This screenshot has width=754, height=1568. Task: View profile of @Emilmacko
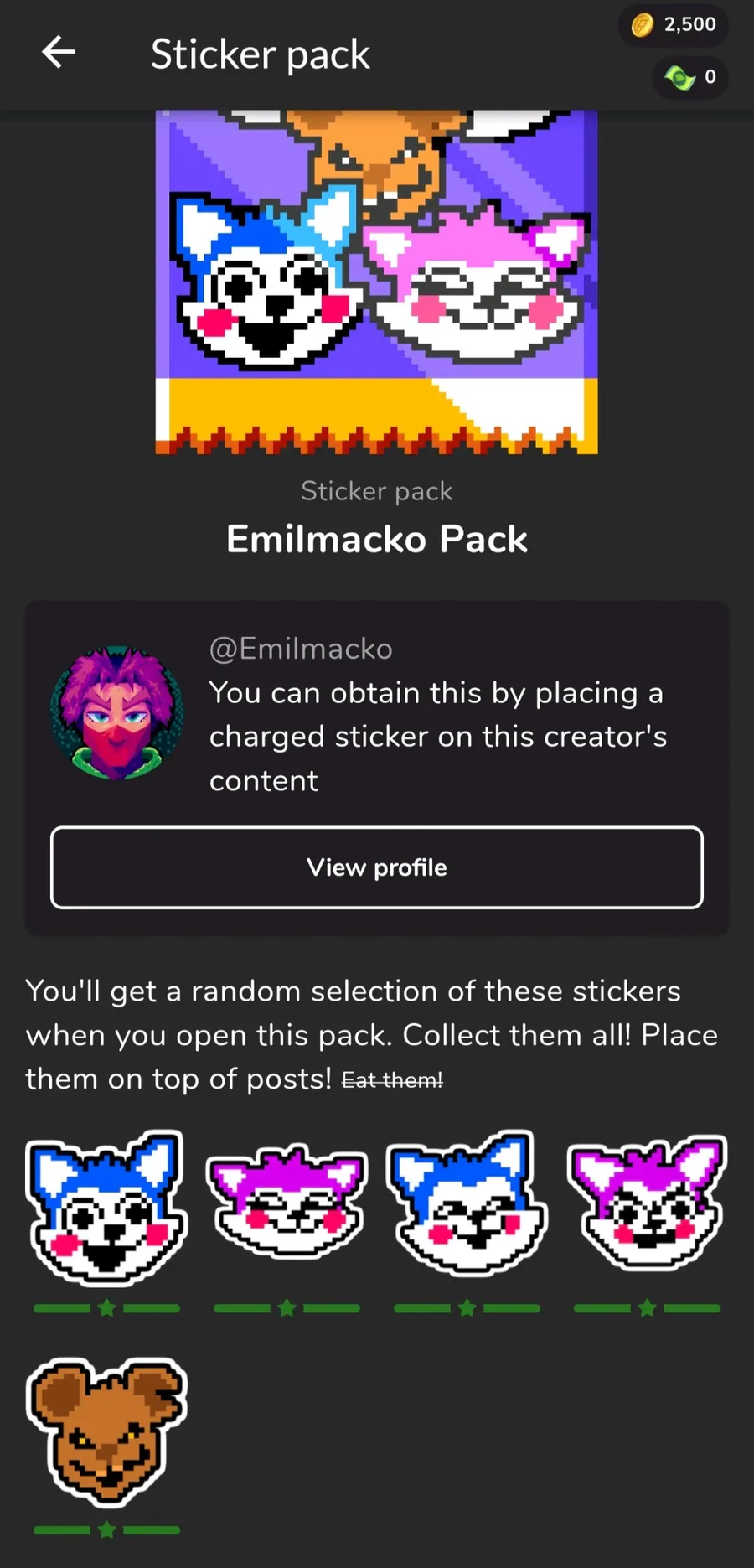377,867
